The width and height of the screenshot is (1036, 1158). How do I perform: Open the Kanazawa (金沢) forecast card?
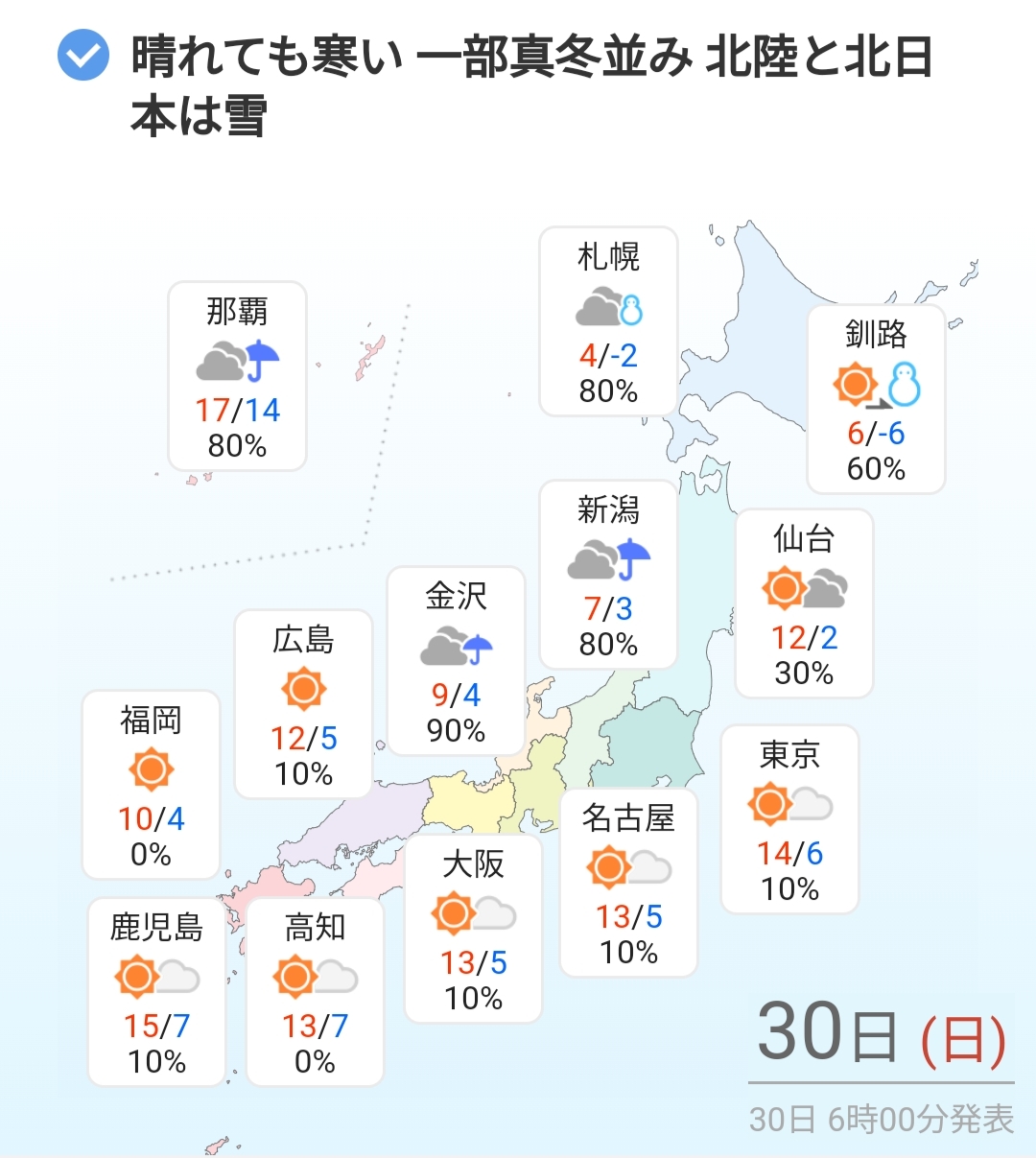click(x=456, y=661)
